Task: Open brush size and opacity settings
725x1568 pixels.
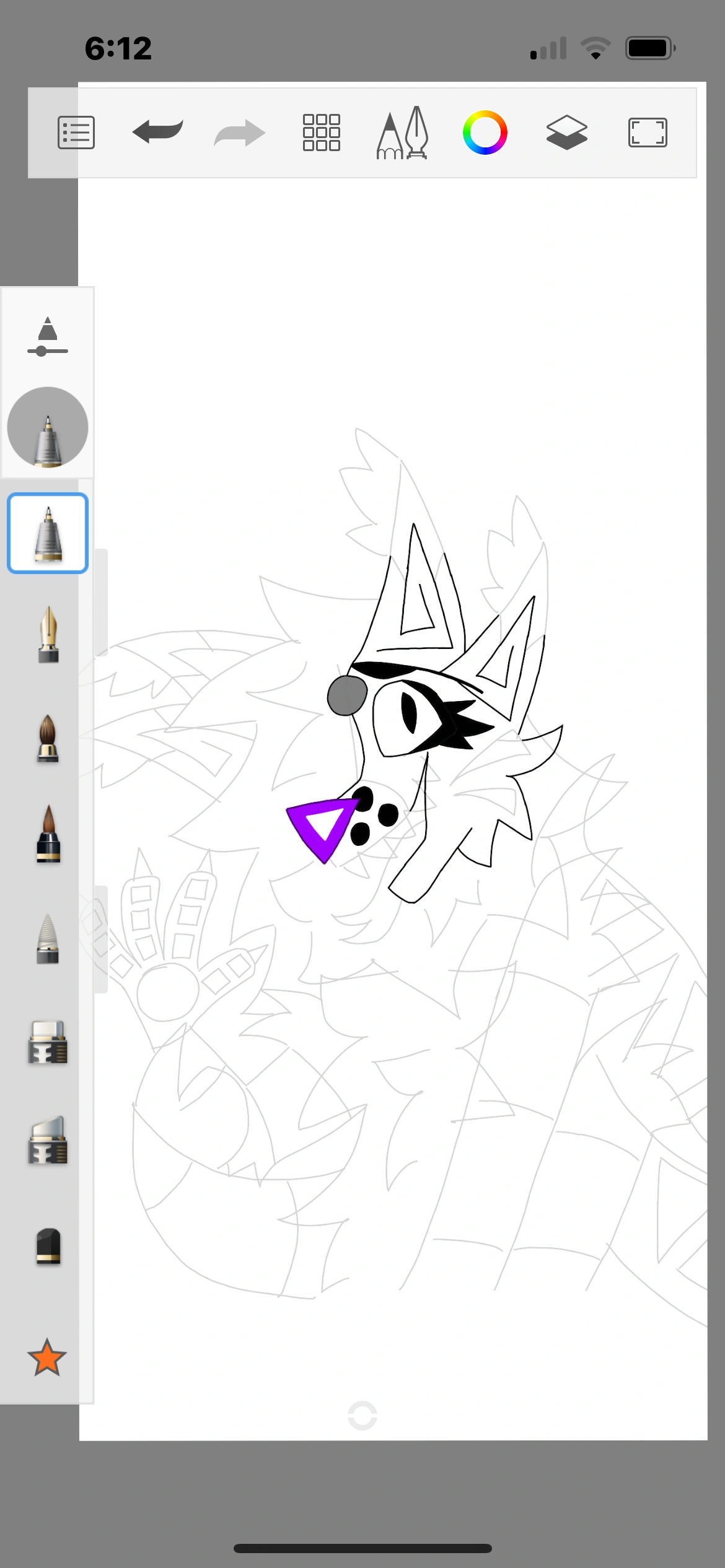Action: pyautogui.click(x=48, y=336)
